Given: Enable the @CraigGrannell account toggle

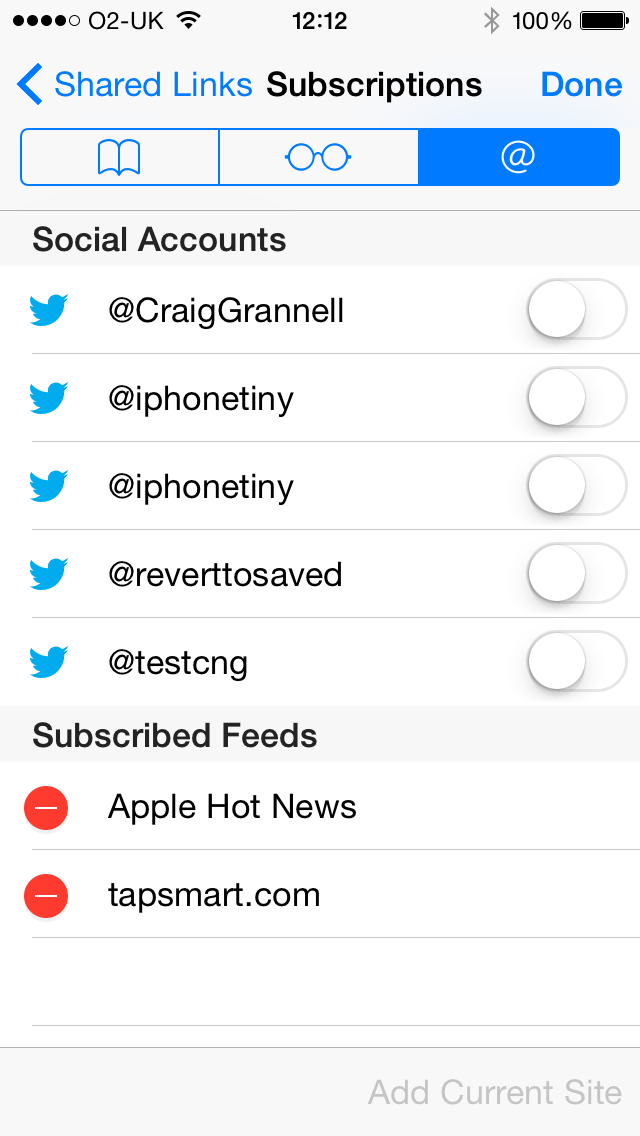Looking at the screenshot, I should [x=575, y=310].
